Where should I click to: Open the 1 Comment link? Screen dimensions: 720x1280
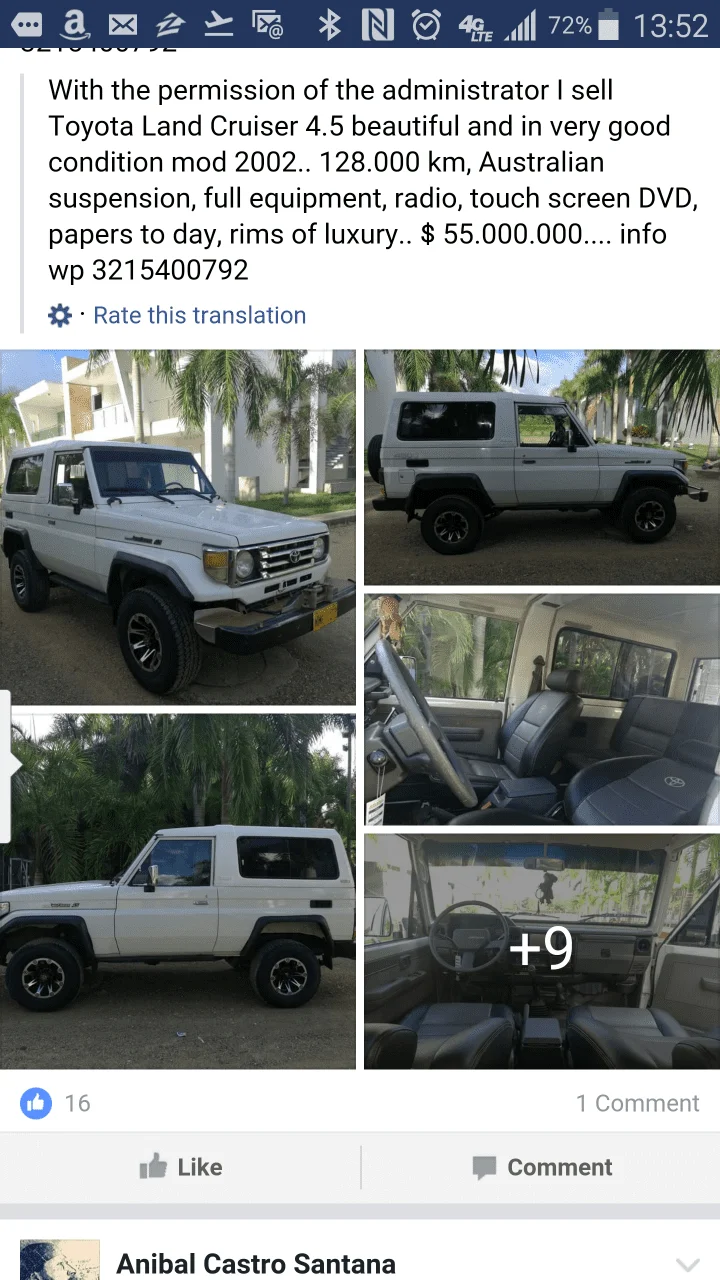click(x=637, y=1103)
